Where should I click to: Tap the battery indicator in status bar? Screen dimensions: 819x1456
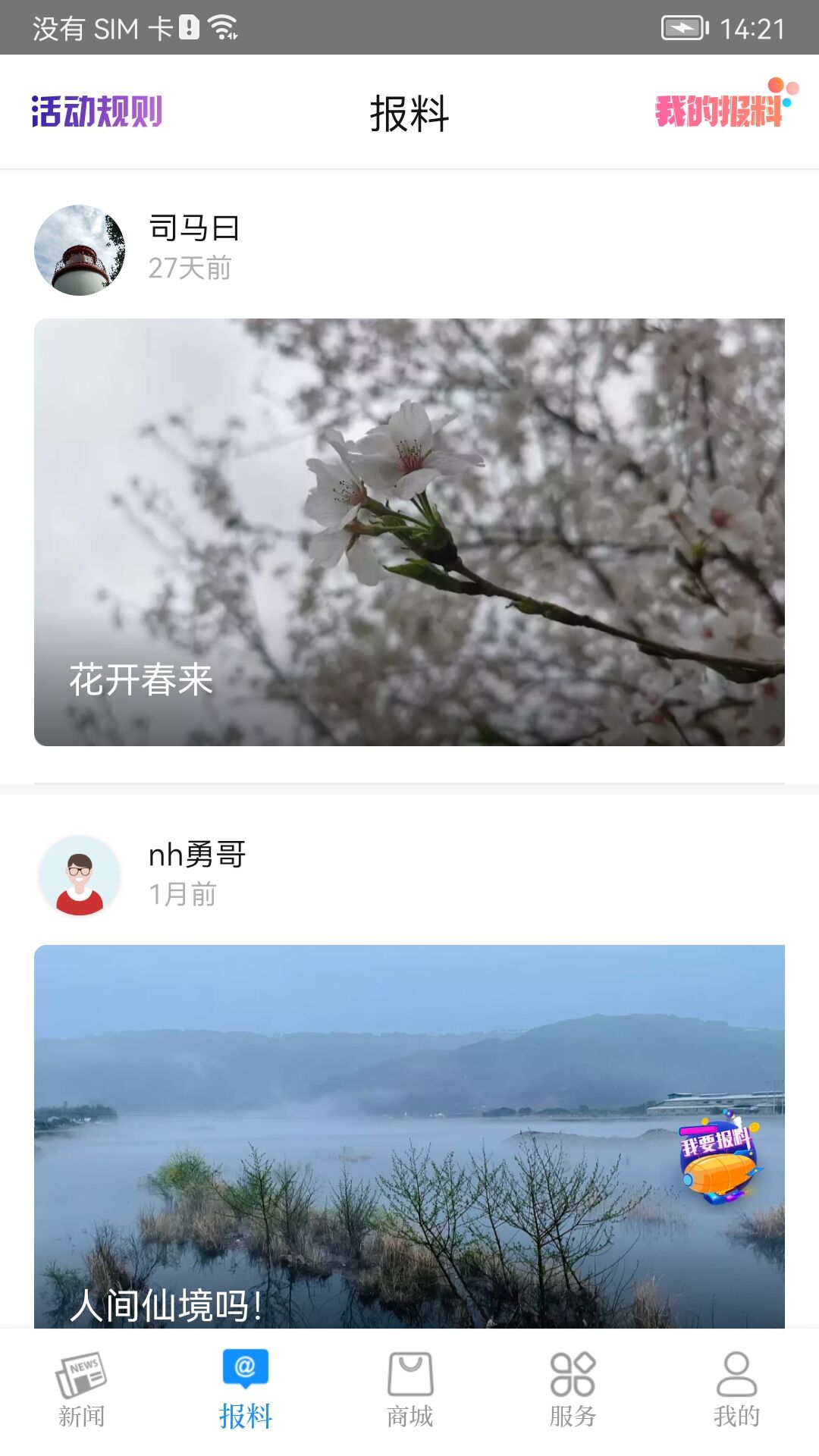point(682,27)
